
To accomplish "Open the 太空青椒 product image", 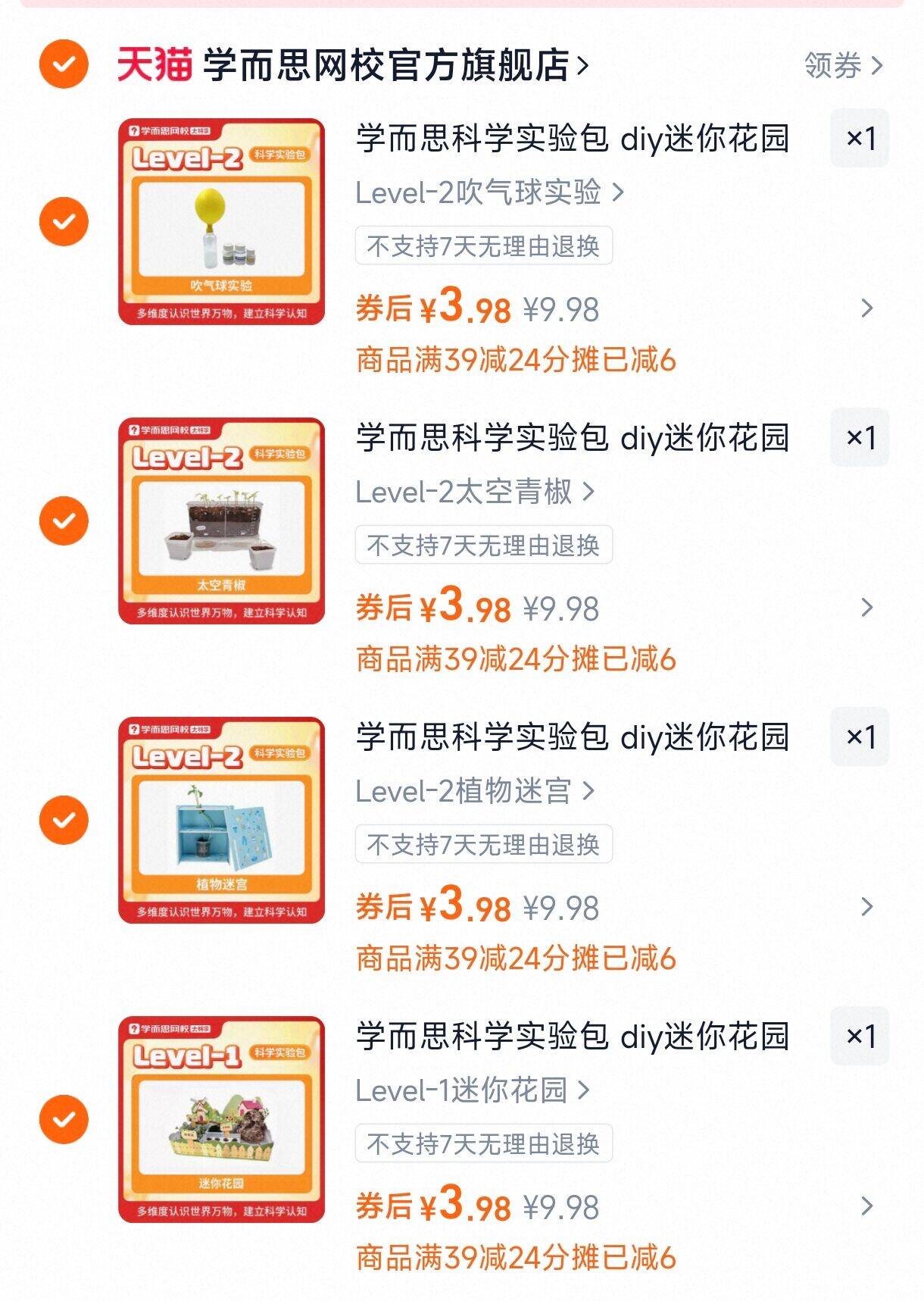I will point(221,521).
